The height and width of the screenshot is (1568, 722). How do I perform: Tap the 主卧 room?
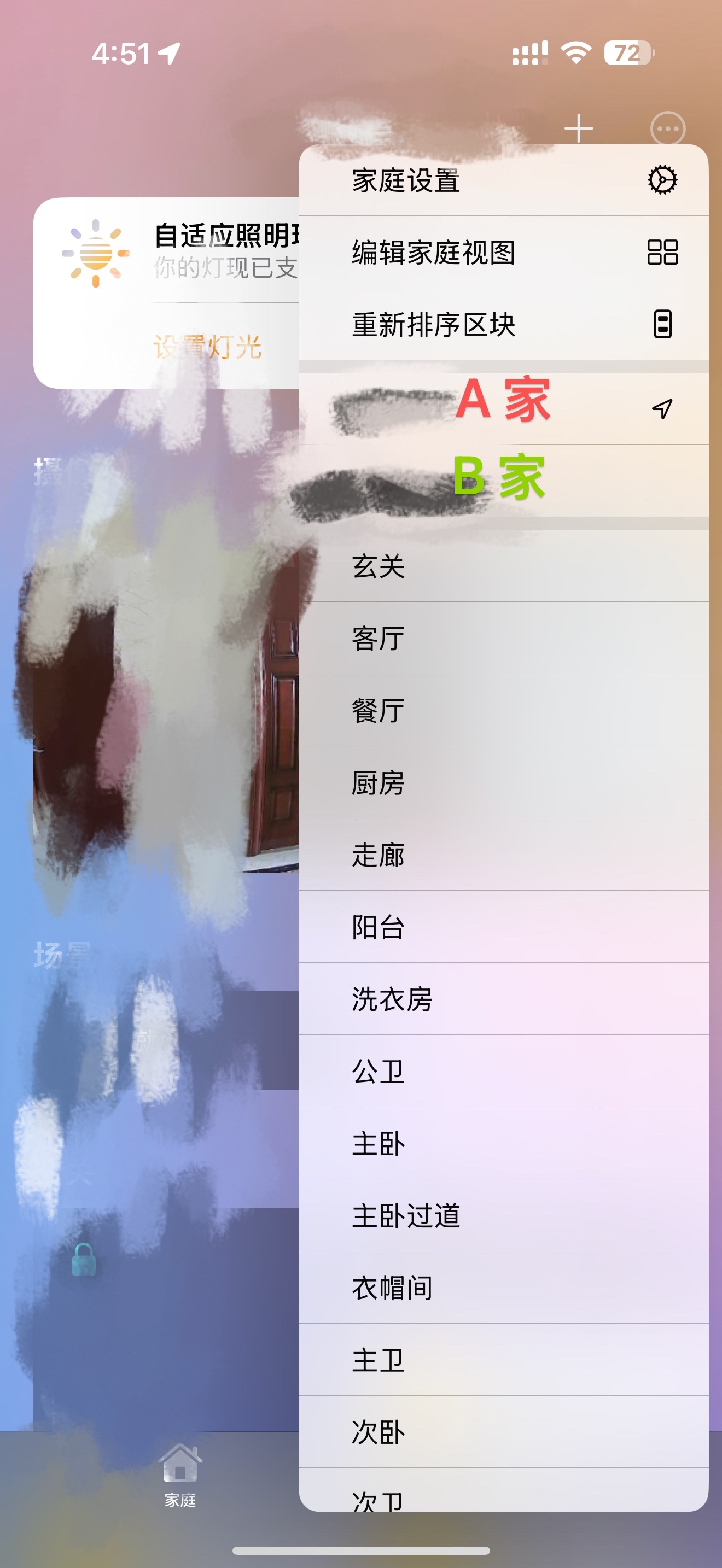pyautogui.click(x=503, y=1143)
